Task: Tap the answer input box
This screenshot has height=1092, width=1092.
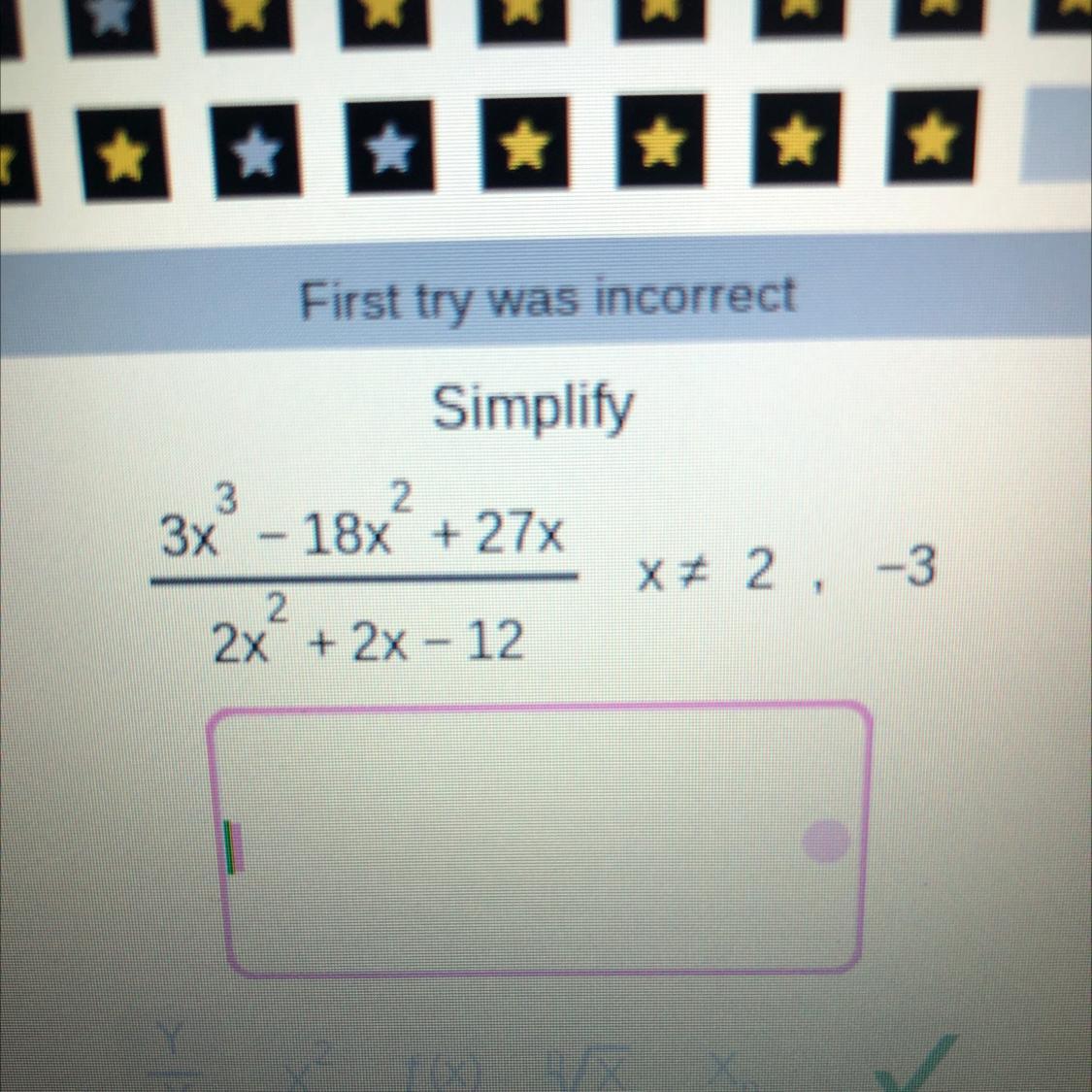Action: click(x=544, y=837)
